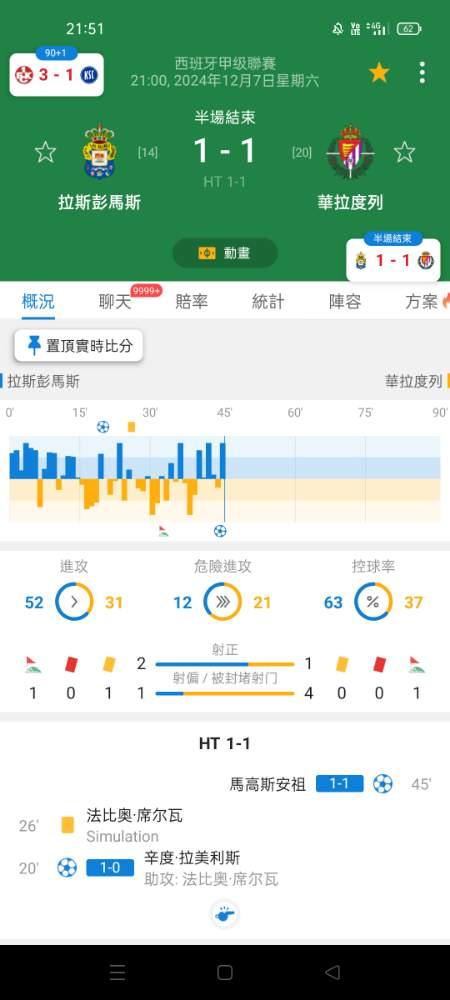
Task: Favorite the 拉斯彭馬斯 team star
Action: pyautogui.click(x=45, y=152)
